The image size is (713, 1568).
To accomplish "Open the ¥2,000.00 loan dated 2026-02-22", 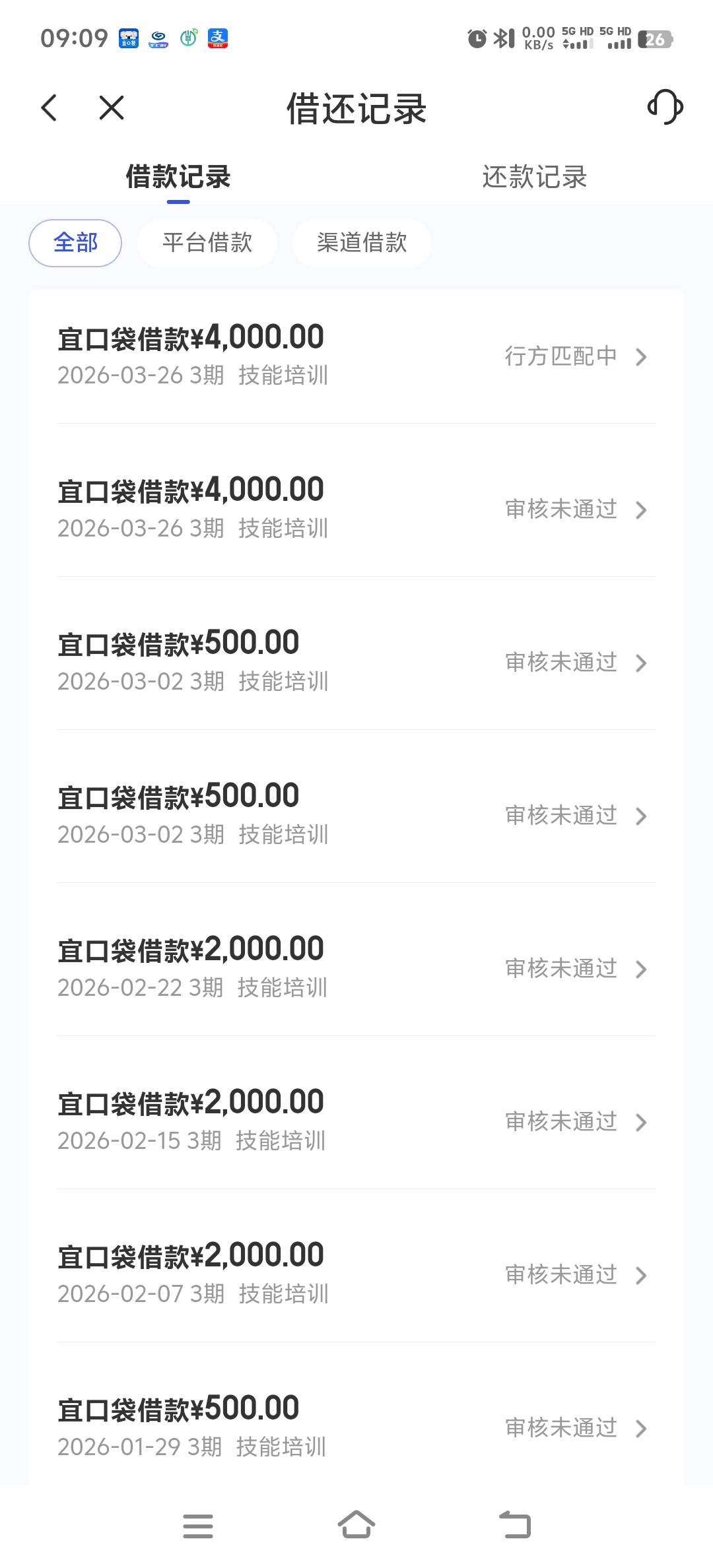I will point(356,969).
